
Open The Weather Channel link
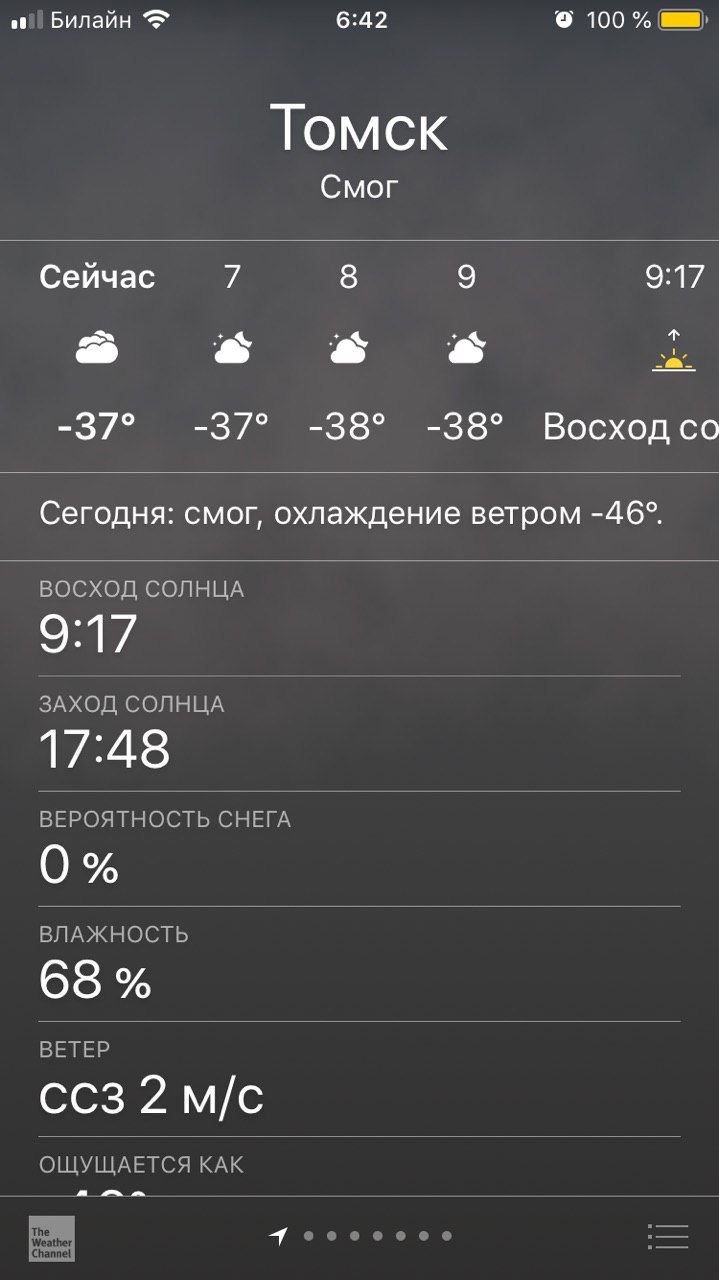pos(51,1238)
